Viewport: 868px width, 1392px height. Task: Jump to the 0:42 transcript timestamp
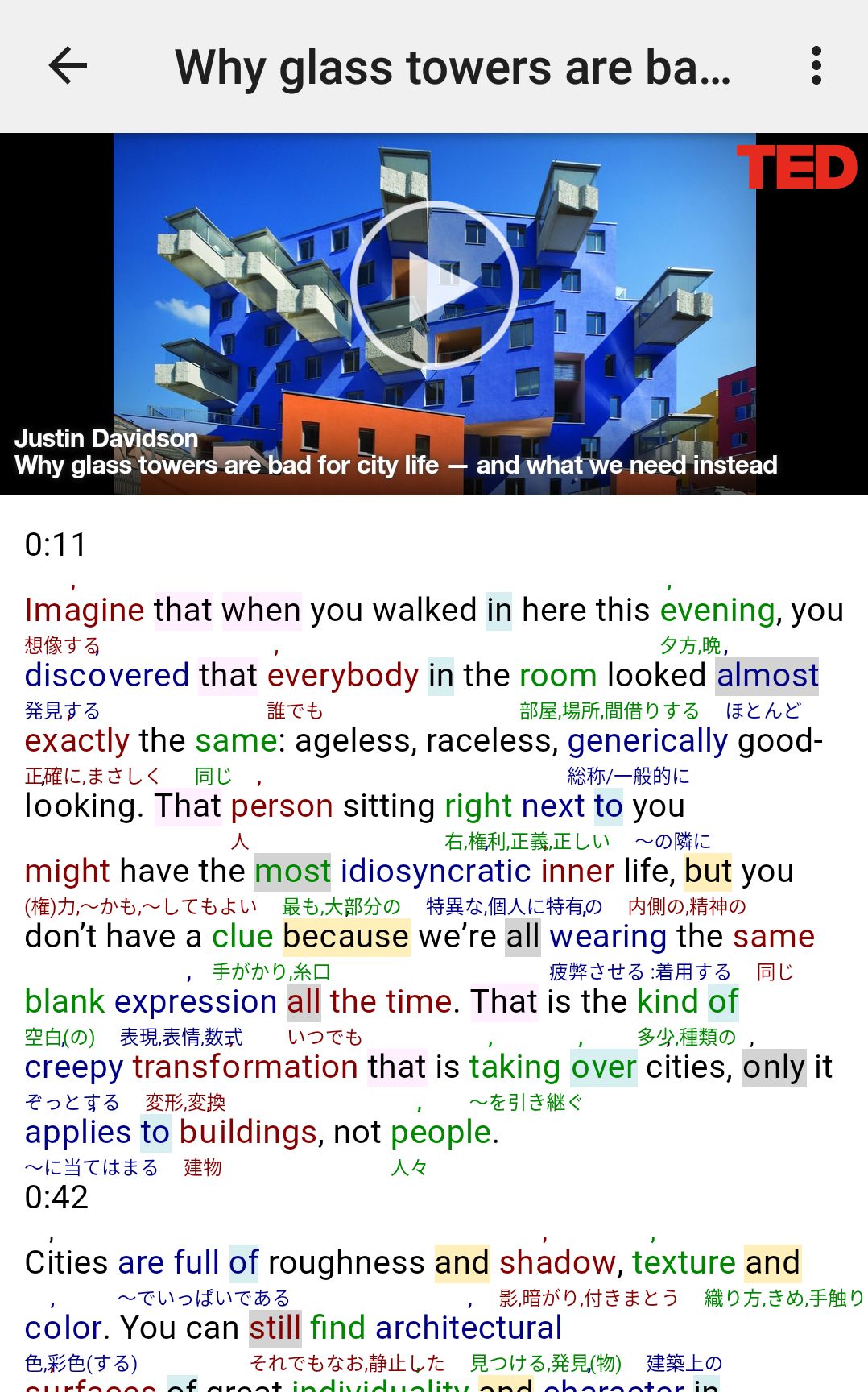tap(56, 1198)
